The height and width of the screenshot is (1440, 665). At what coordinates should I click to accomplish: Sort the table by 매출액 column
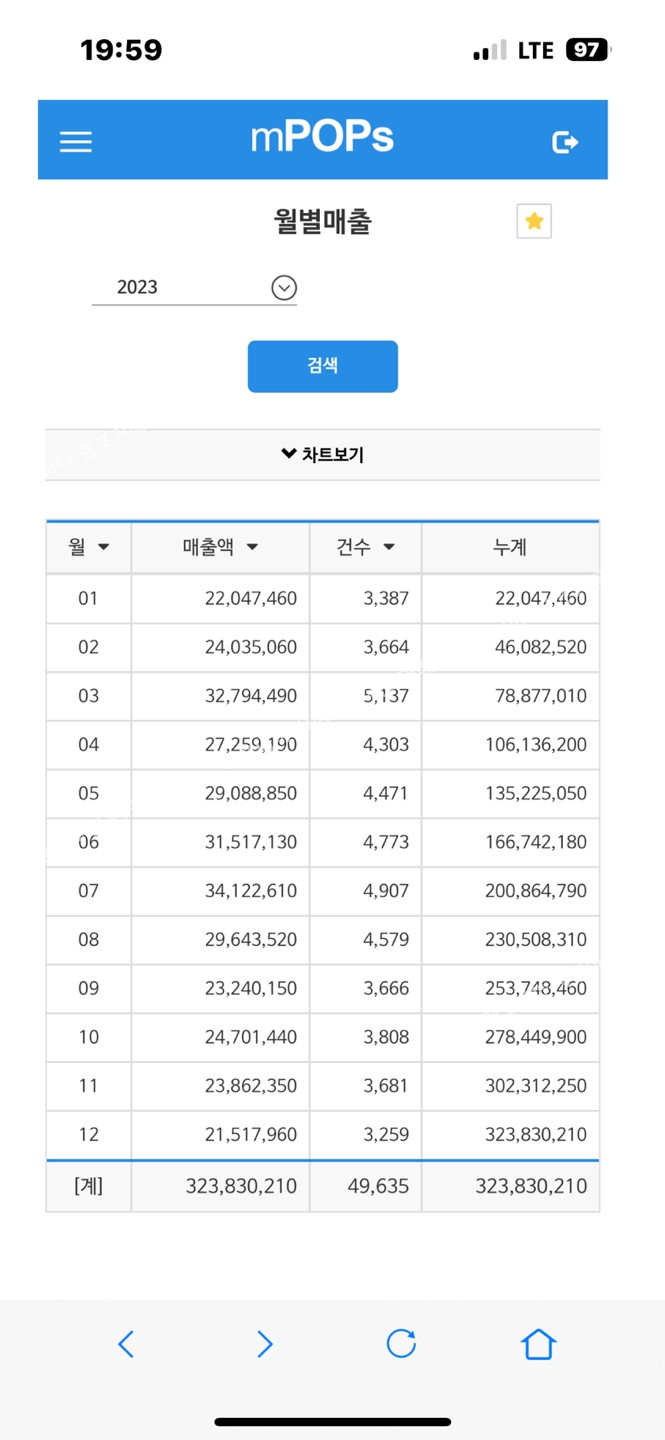tap(220, 547)
